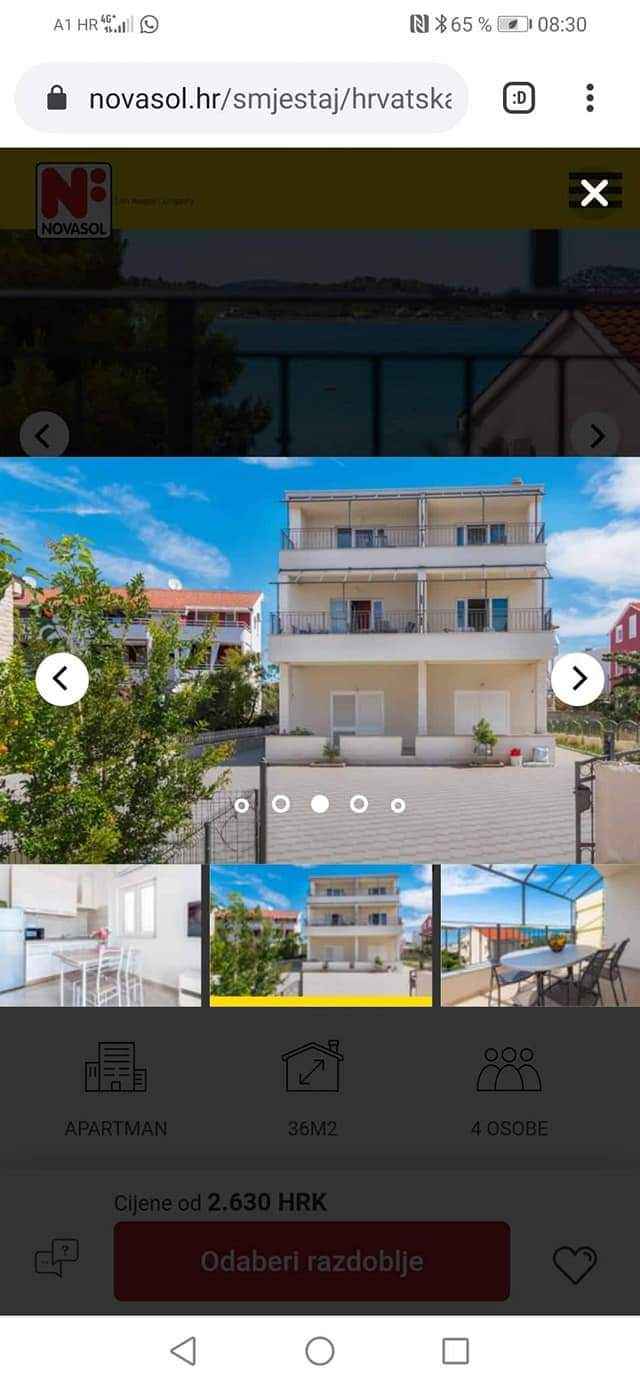Show the previous gallery photo
Image resolution: width=640 pixels, height=1387 pixels.
point(62,678)
